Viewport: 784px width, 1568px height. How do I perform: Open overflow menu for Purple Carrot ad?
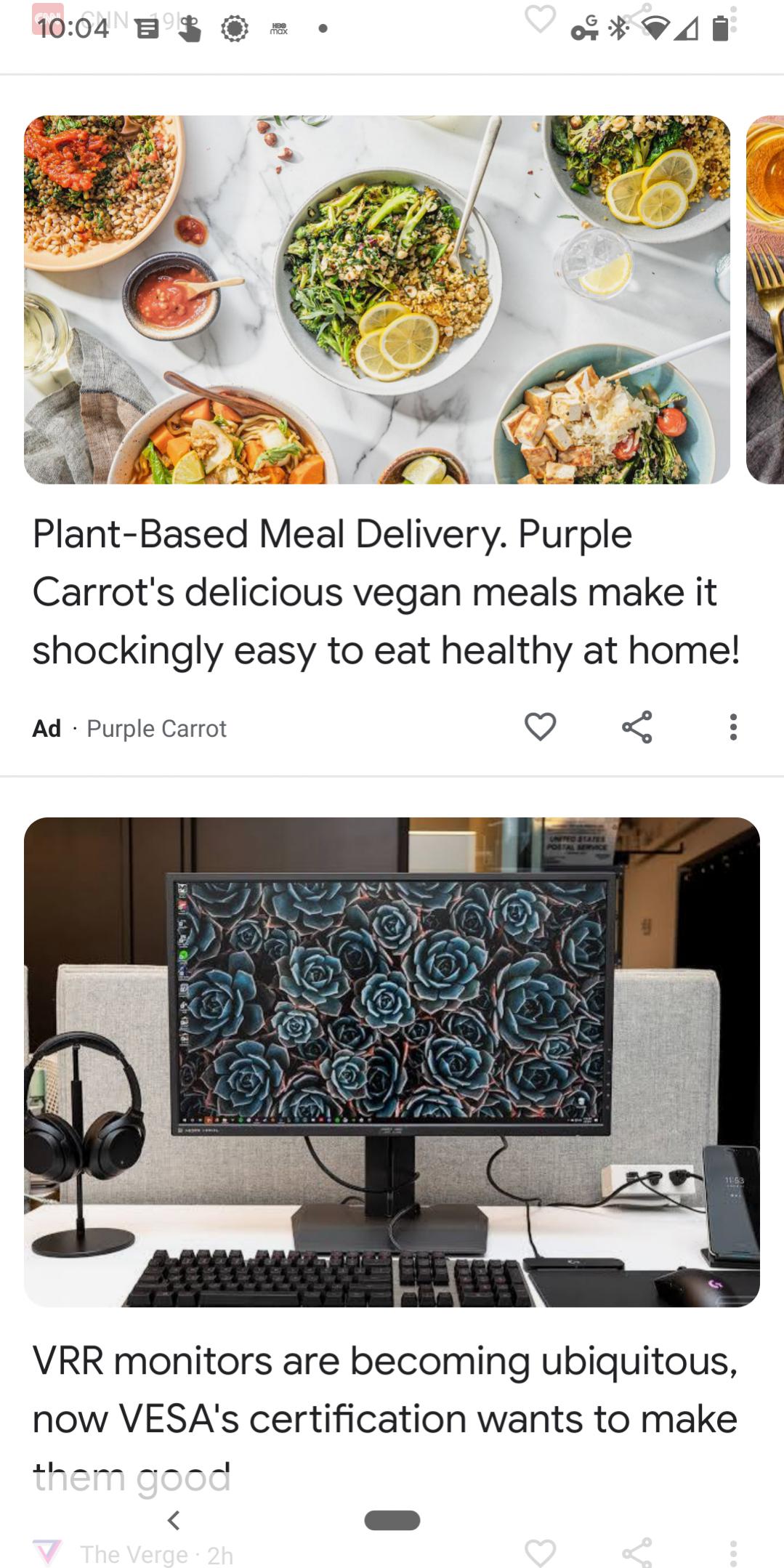click(x=733, y=727)
